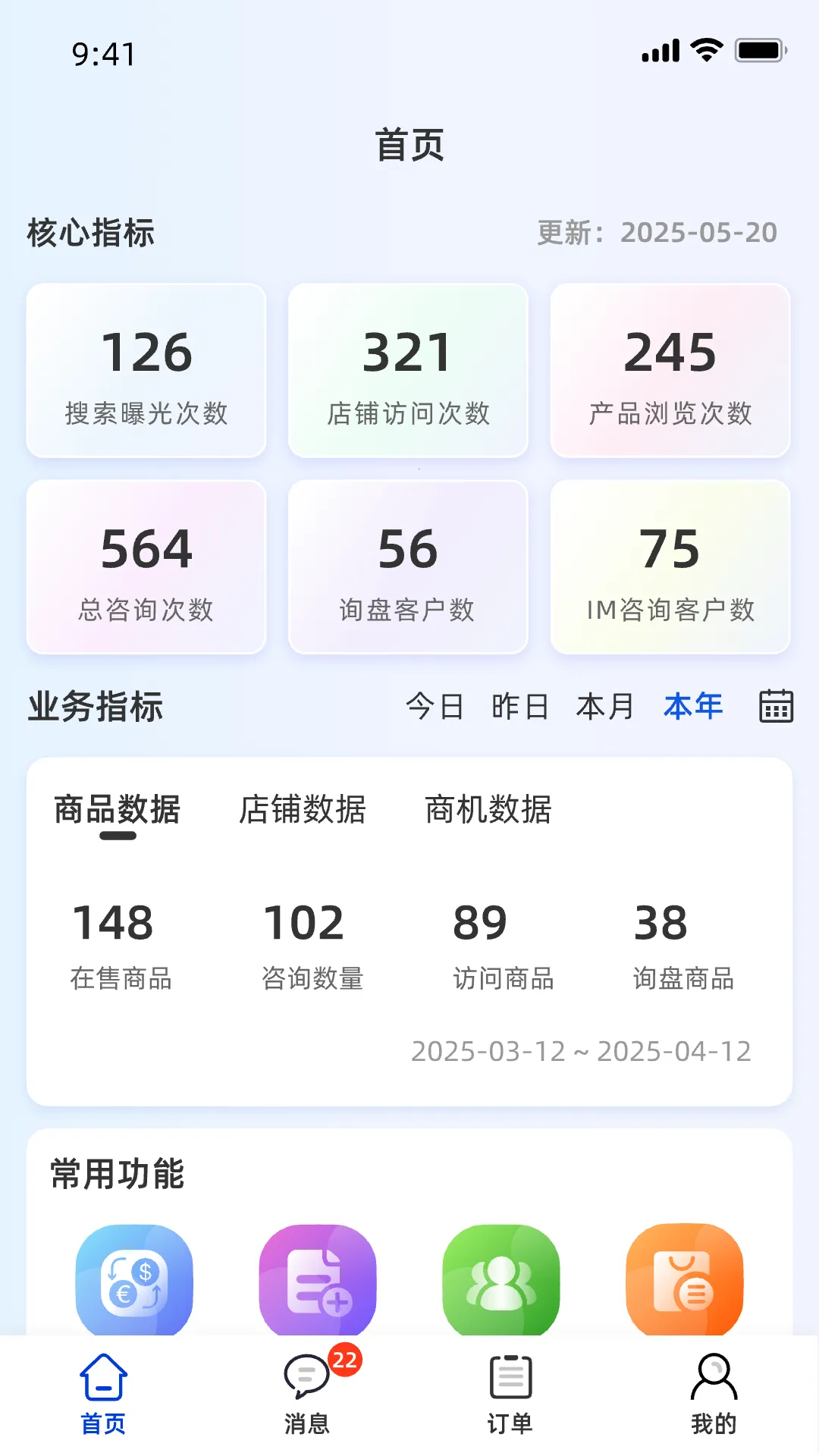Open the 订单 orders clipboard icon
Viewport: 819px width, 1456px height.
(510, 1374)
